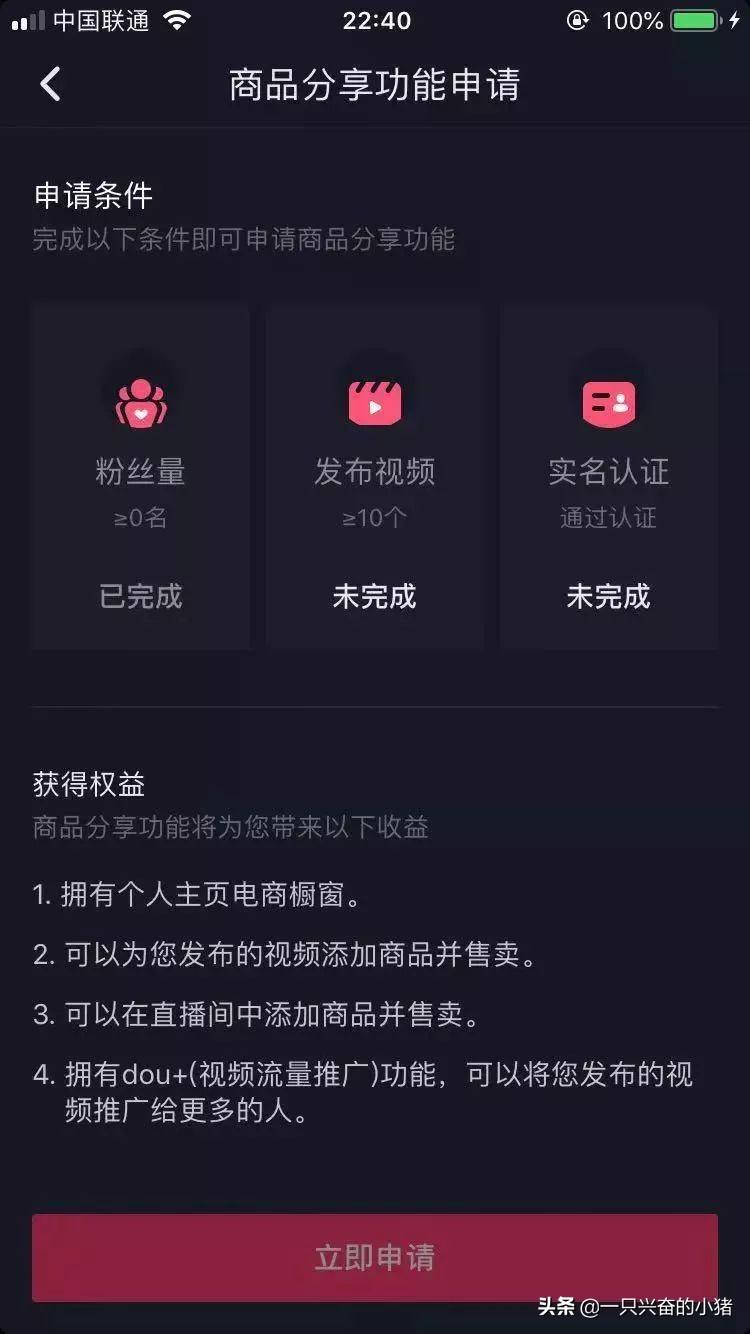This screenshot has height=1334, width=750.
Task: Tap the 未完成 label under 发布视频
Action: click(x=375, y=597)
